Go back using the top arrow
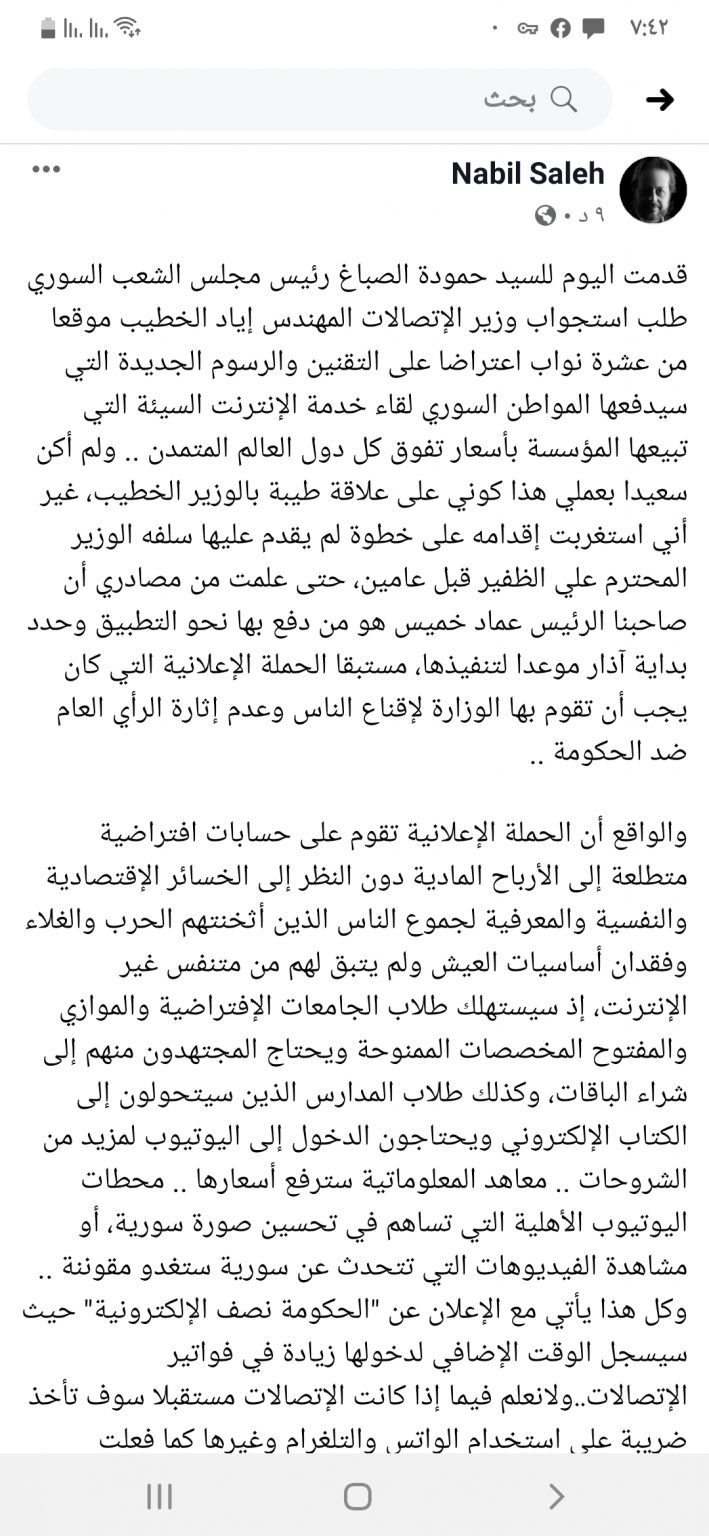709x1536 pixels. click(x=660, y=99)
